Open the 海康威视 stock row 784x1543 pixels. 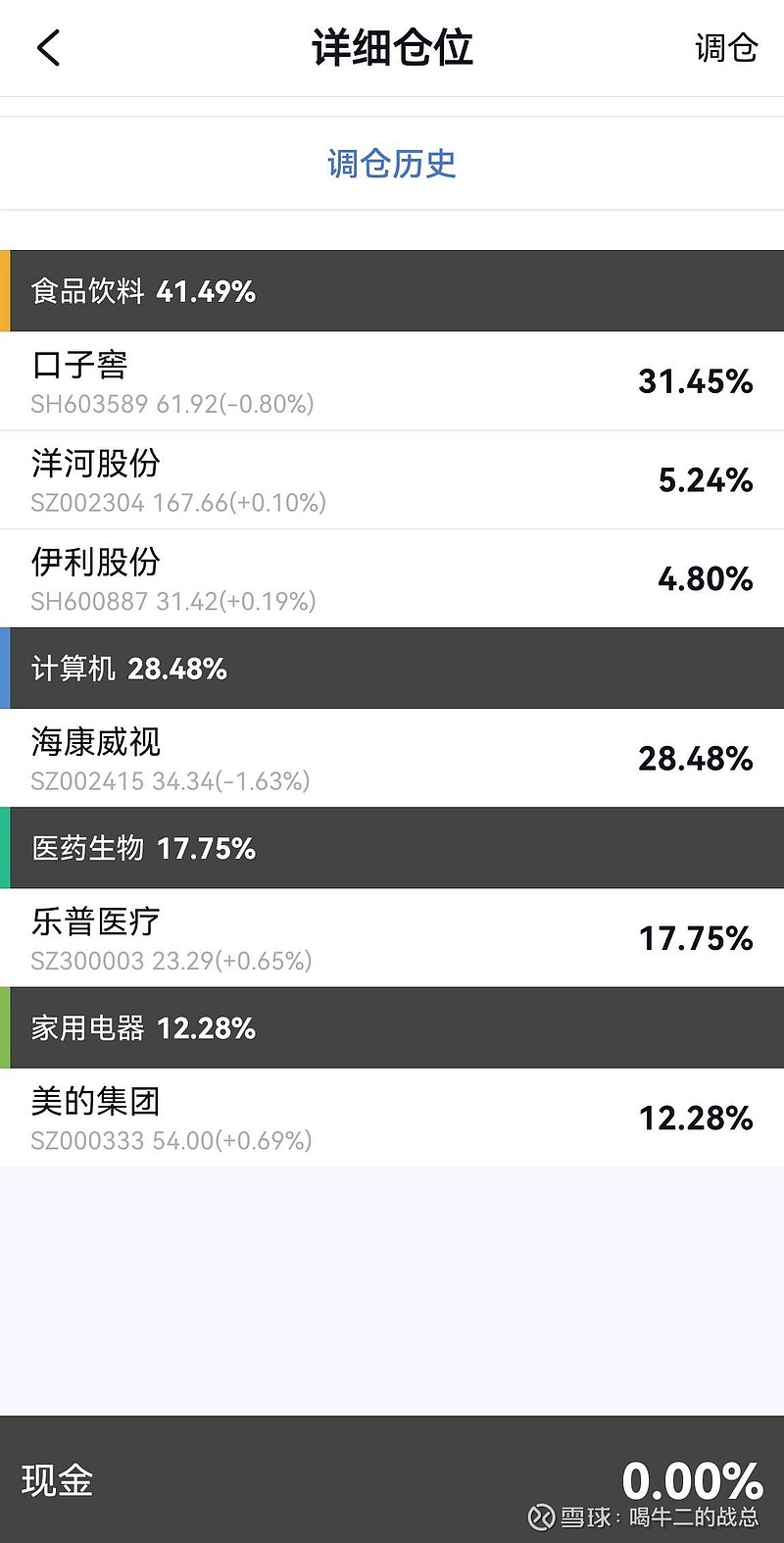pyautogui.click(x=392, y=759)
